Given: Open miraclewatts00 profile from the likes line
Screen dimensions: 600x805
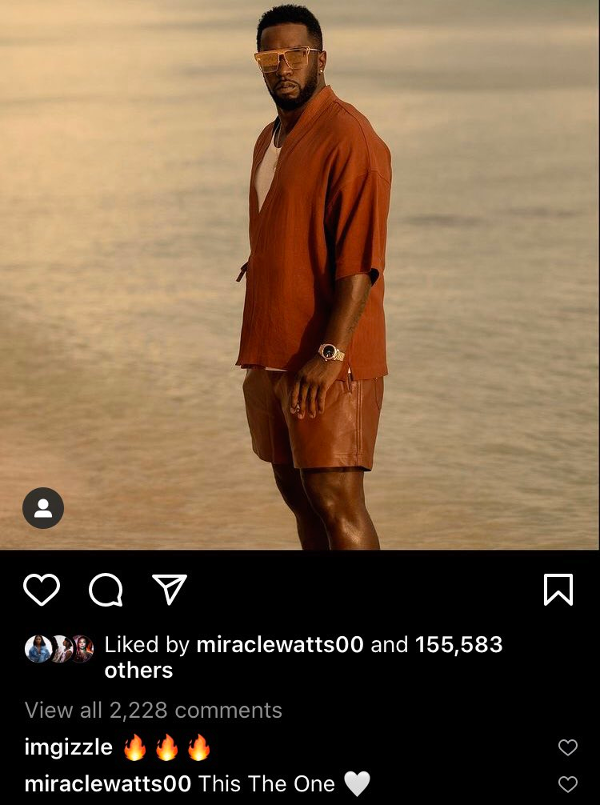Looking at the screenshot, I should click(x=279, y=645).
